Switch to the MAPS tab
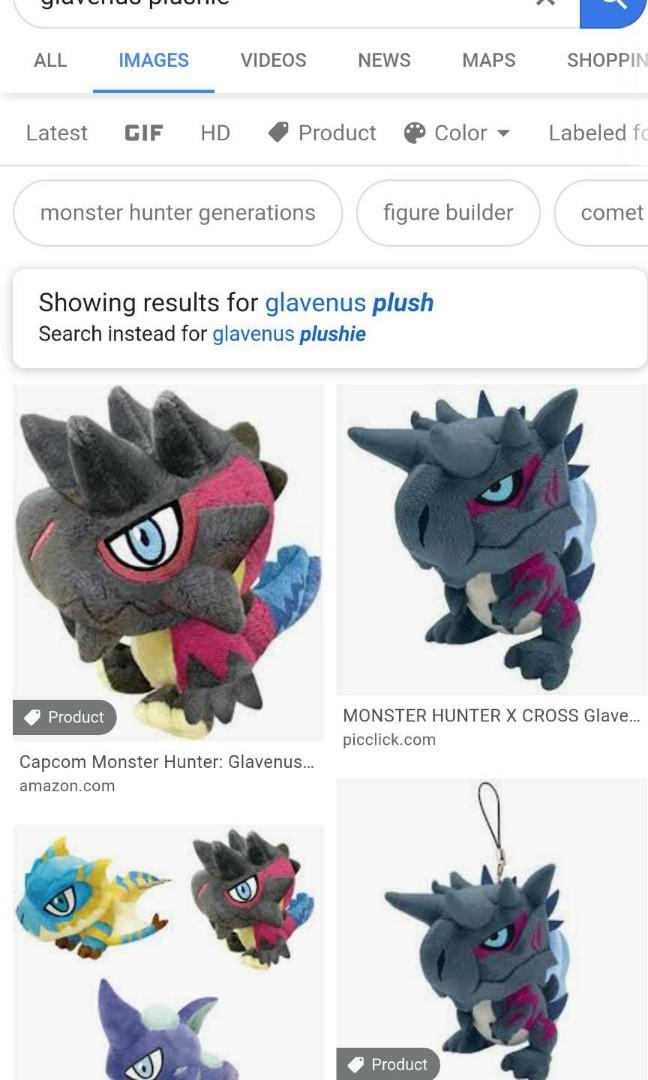Image resolution: width=648 pixels, height=1080 pixels. (x=488, y=60)
